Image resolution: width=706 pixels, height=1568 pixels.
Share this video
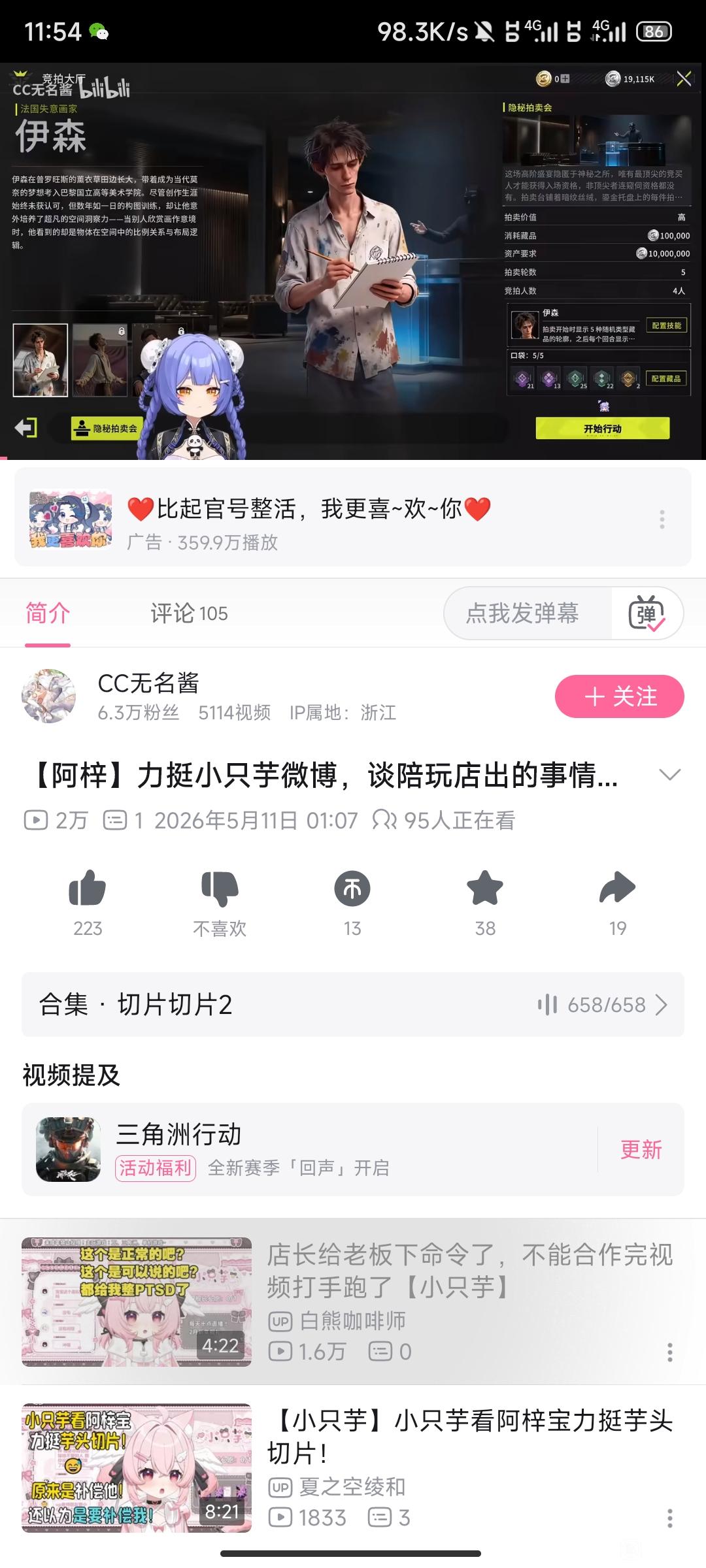point(618,904)
